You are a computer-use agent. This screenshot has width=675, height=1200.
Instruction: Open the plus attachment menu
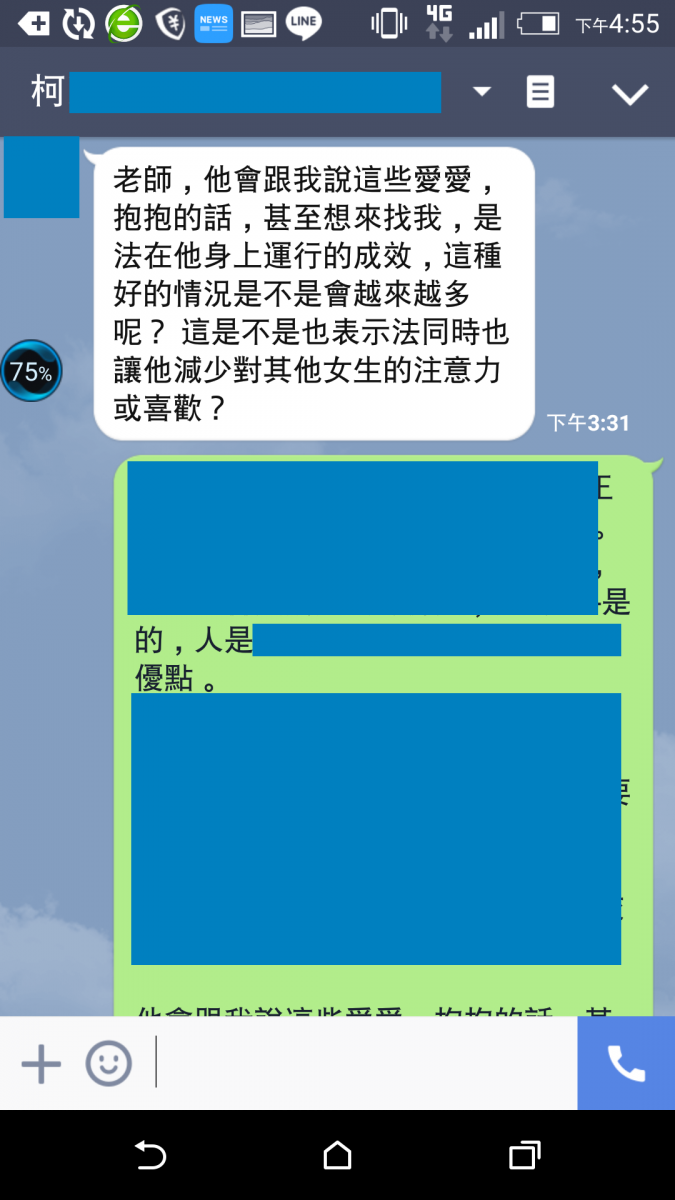(x=41, y=1064)
